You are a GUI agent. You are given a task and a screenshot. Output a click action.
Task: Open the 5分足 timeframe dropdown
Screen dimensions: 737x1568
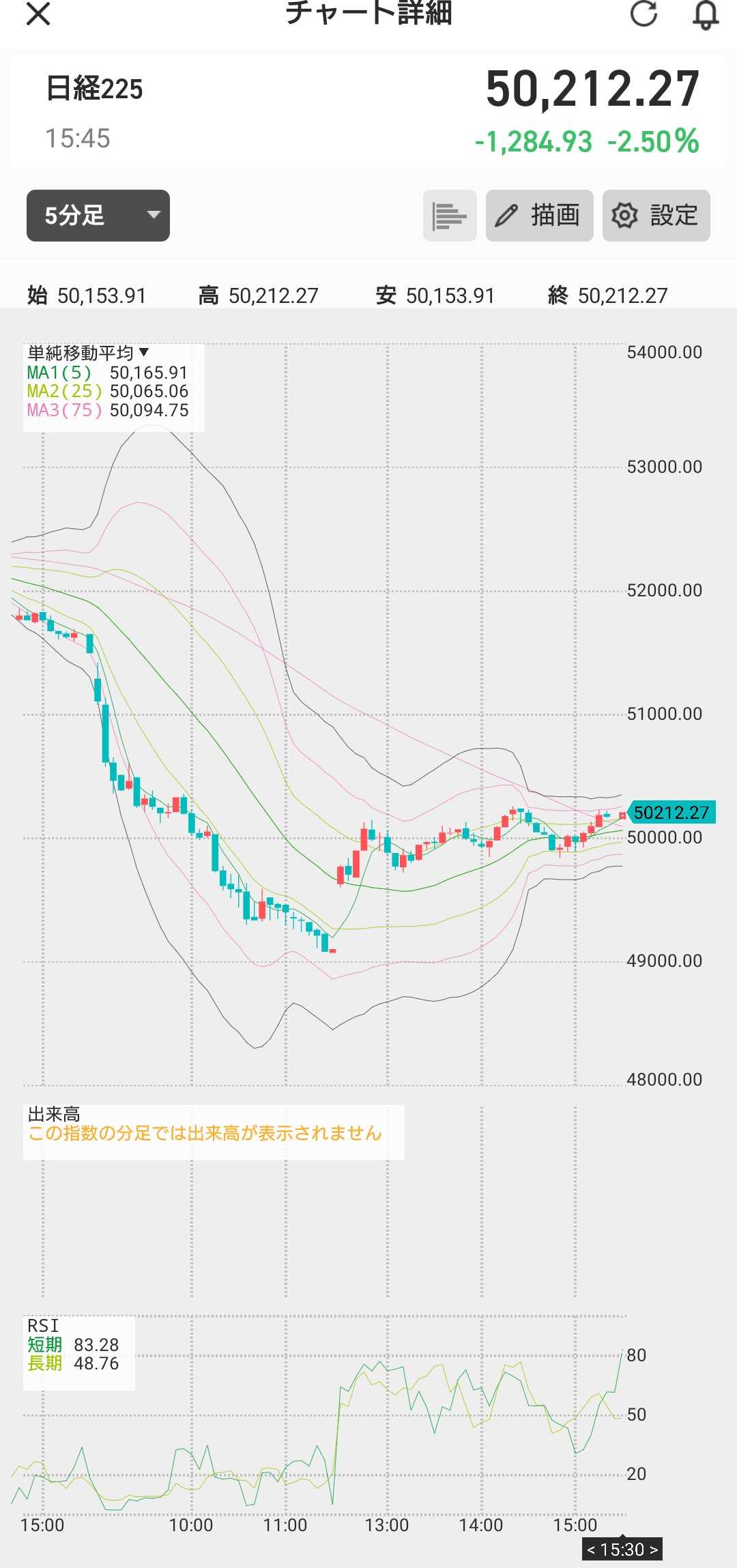pyautogui.click(x=98, y=216)
